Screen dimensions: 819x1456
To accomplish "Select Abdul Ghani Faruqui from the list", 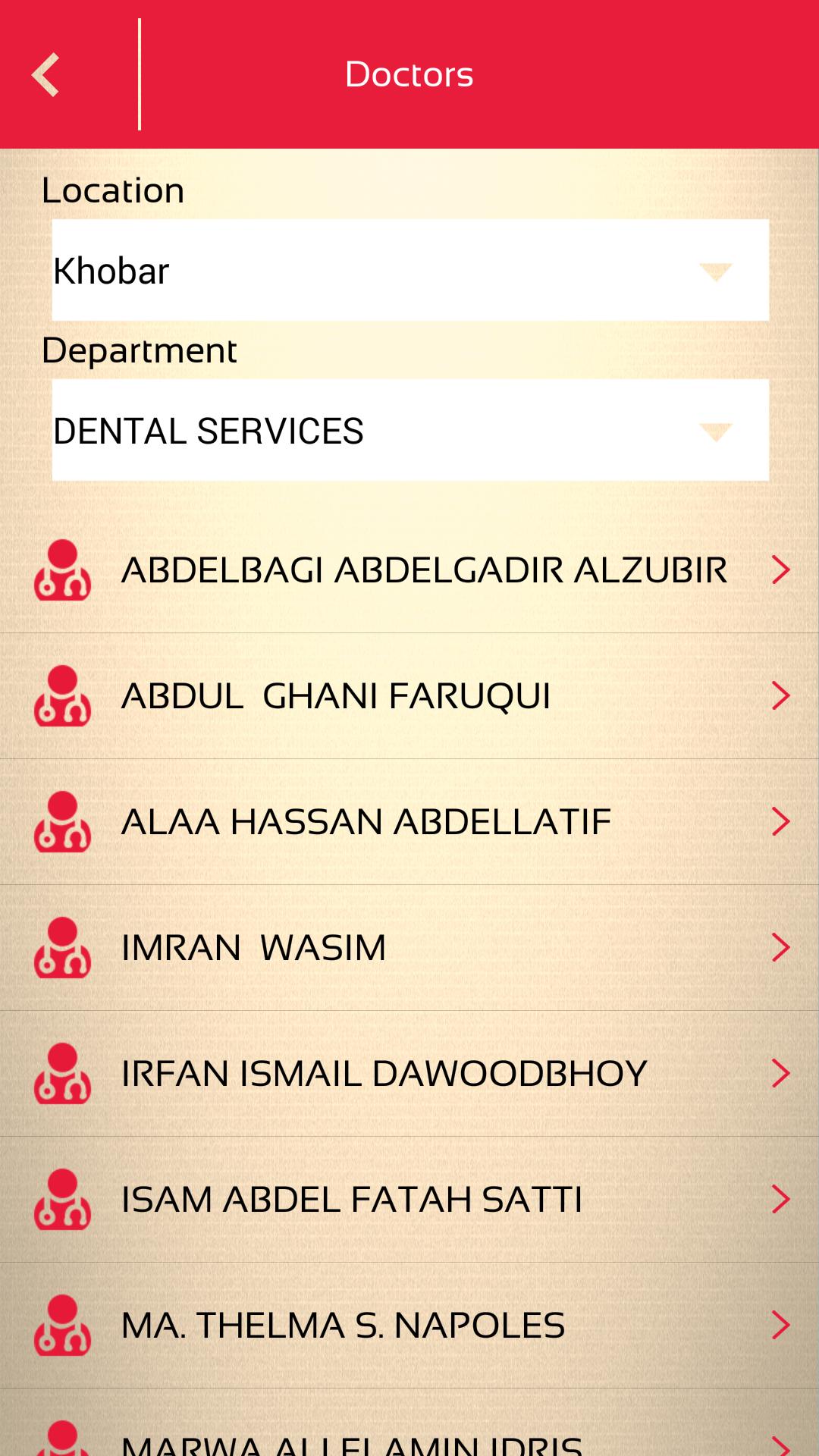I will click(409, 696).
